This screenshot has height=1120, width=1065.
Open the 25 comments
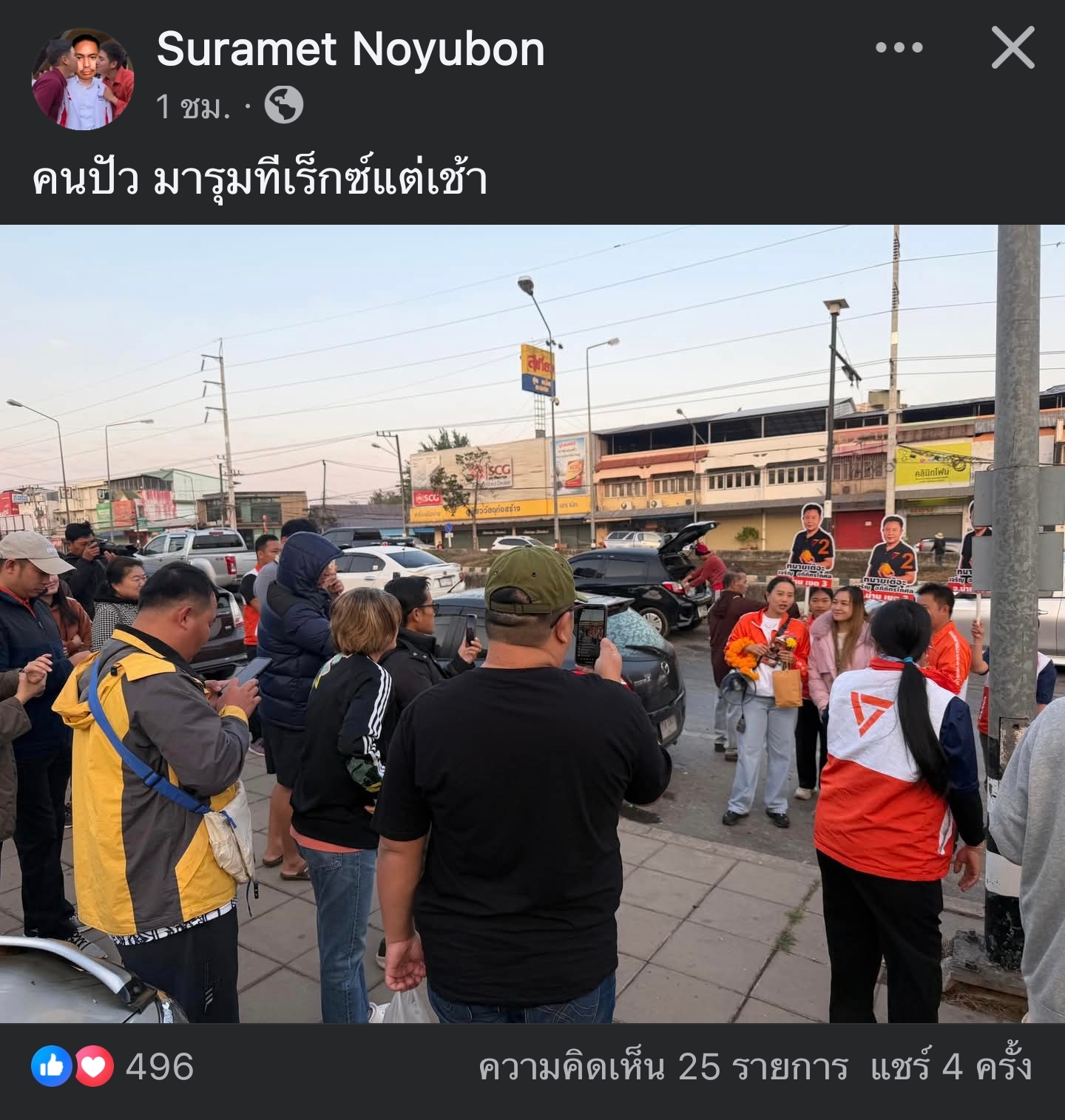(x=662, y=1068)
